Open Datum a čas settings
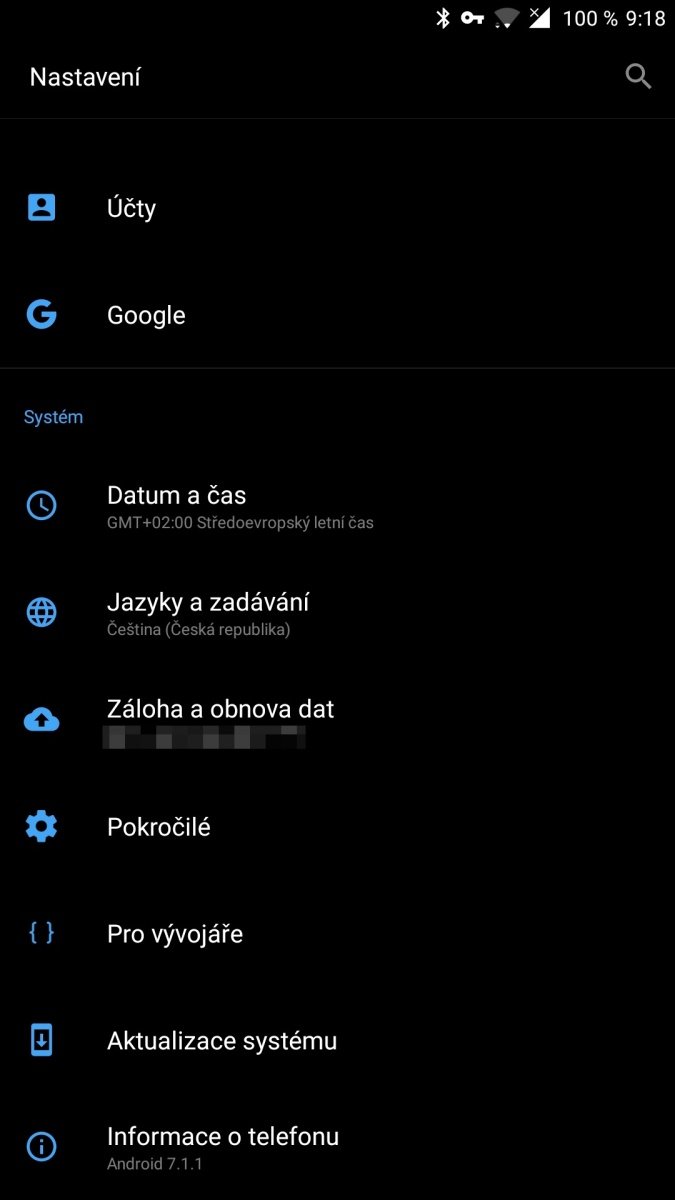Viewport: 675px width, 1200px height. [177, 505]
